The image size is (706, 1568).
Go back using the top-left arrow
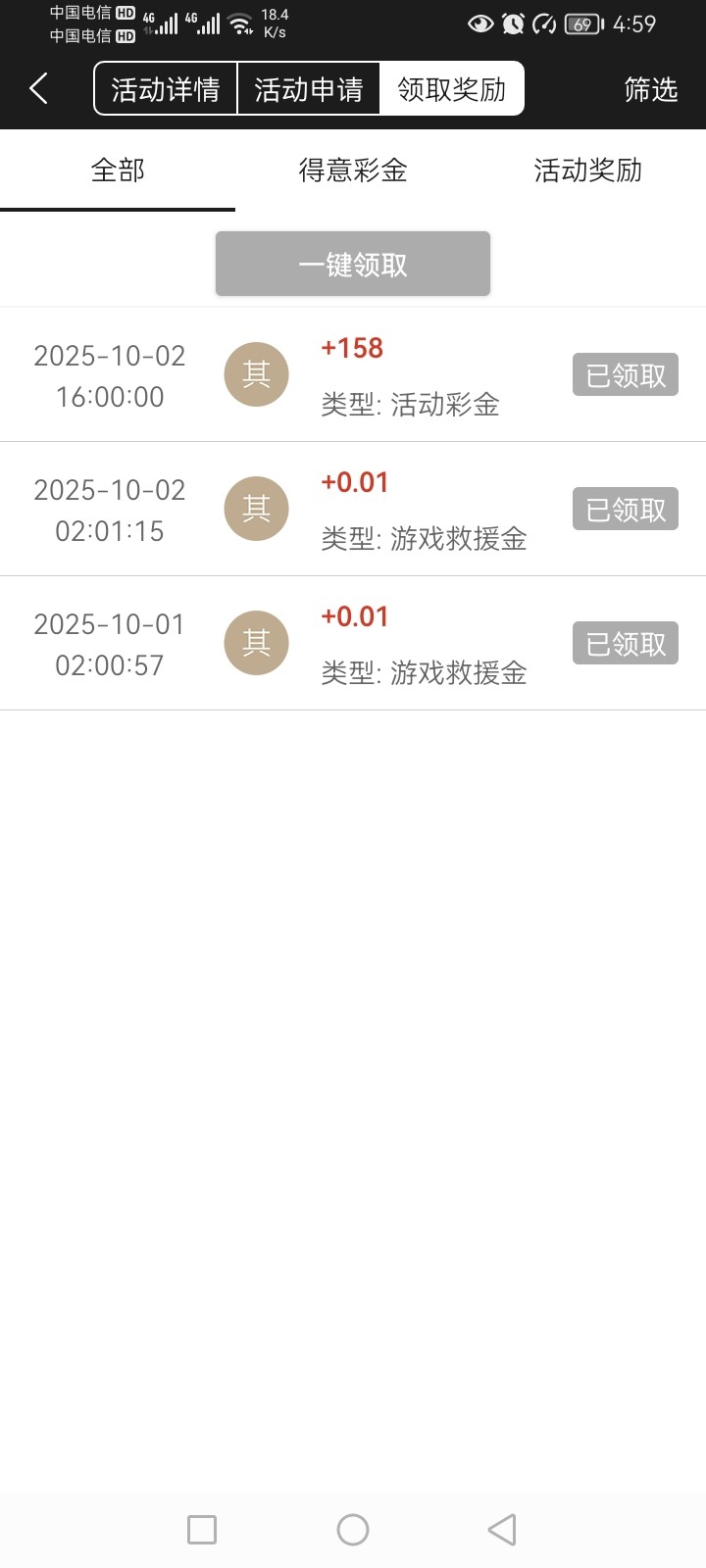pyautogui.click(x=39, y=89)
